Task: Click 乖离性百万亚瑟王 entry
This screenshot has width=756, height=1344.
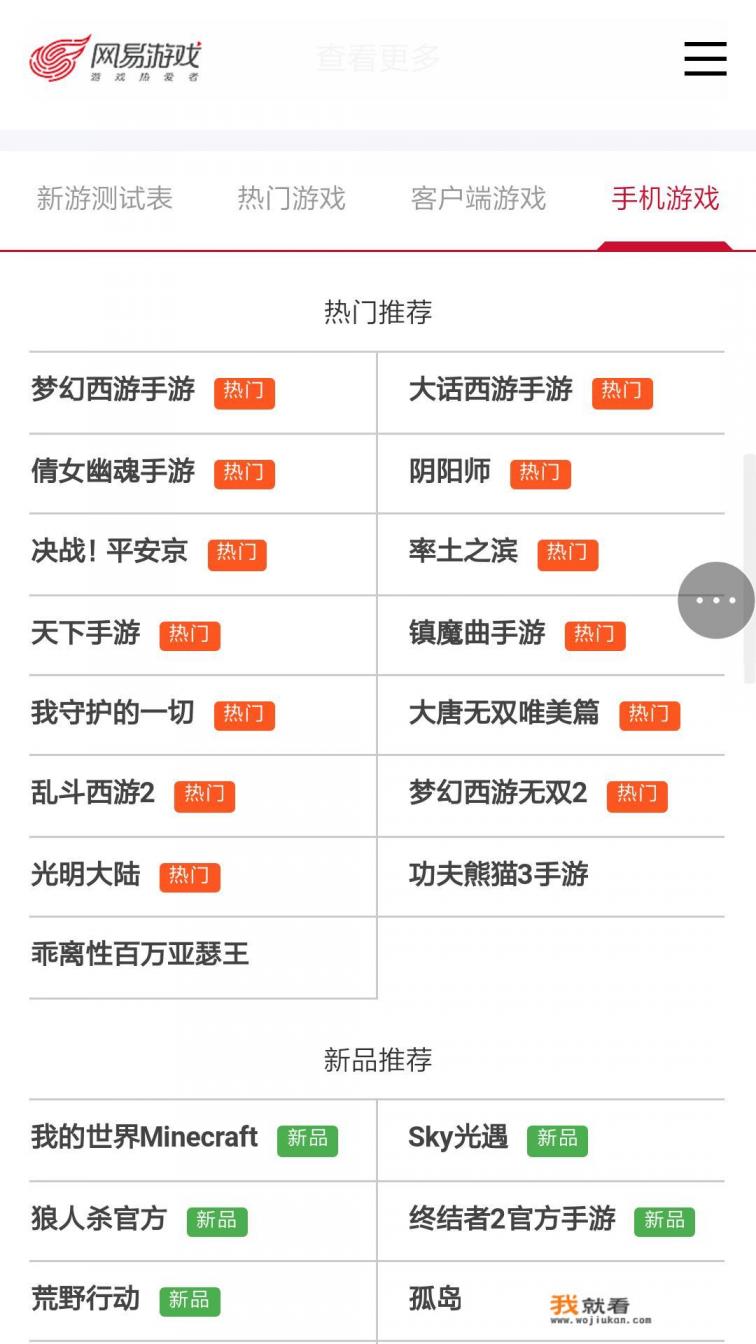Action: (140, 955)
